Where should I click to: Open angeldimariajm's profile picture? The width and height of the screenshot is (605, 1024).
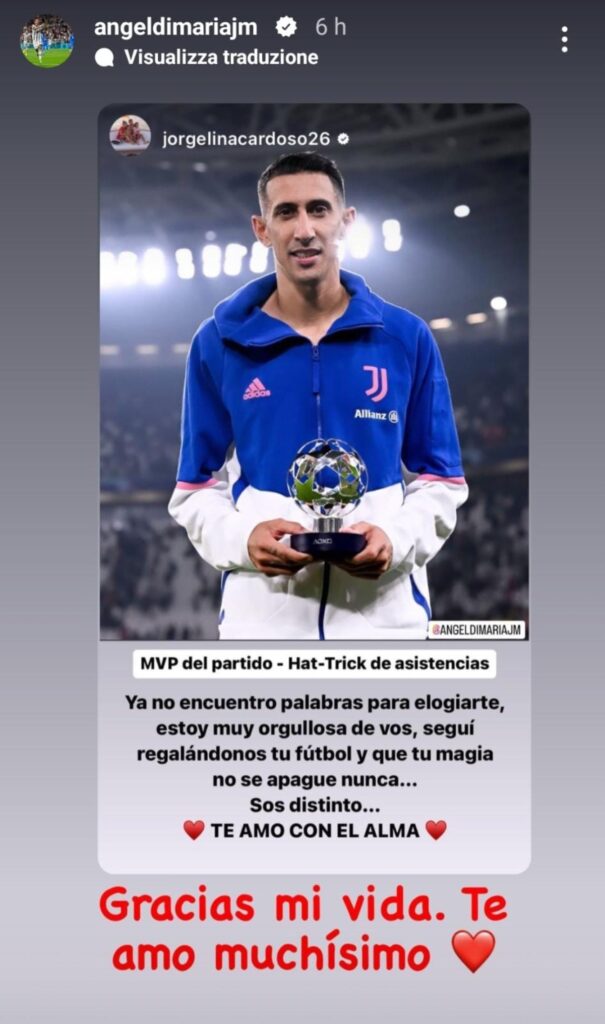point(46,41)
